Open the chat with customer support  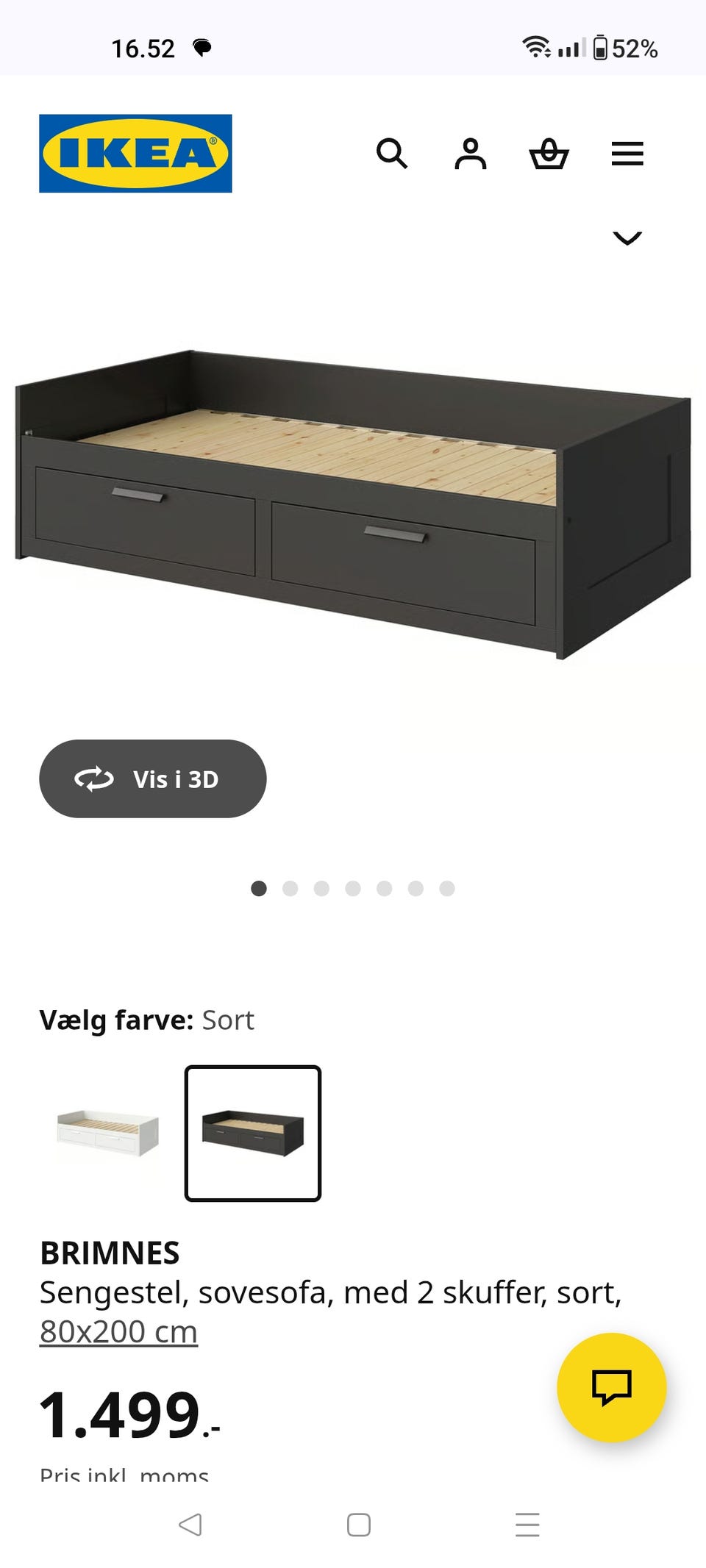point(613,1388)
